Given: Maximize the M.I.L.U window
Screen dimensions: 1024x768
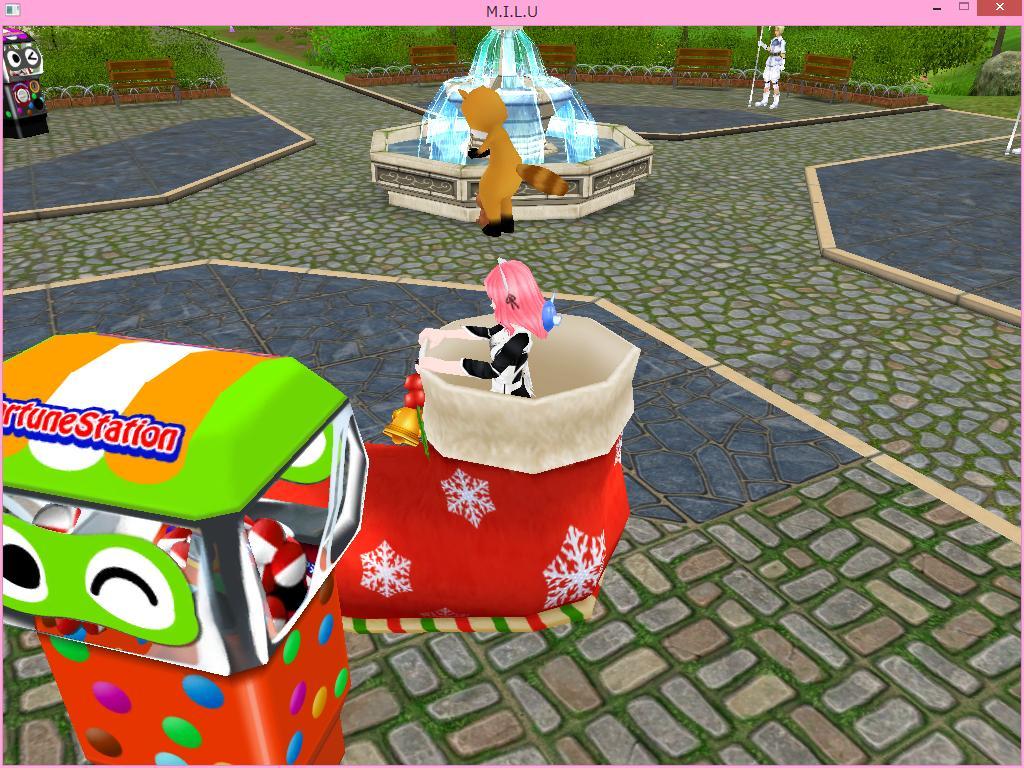Looking at the screenshot, I should tap(964, 8).
